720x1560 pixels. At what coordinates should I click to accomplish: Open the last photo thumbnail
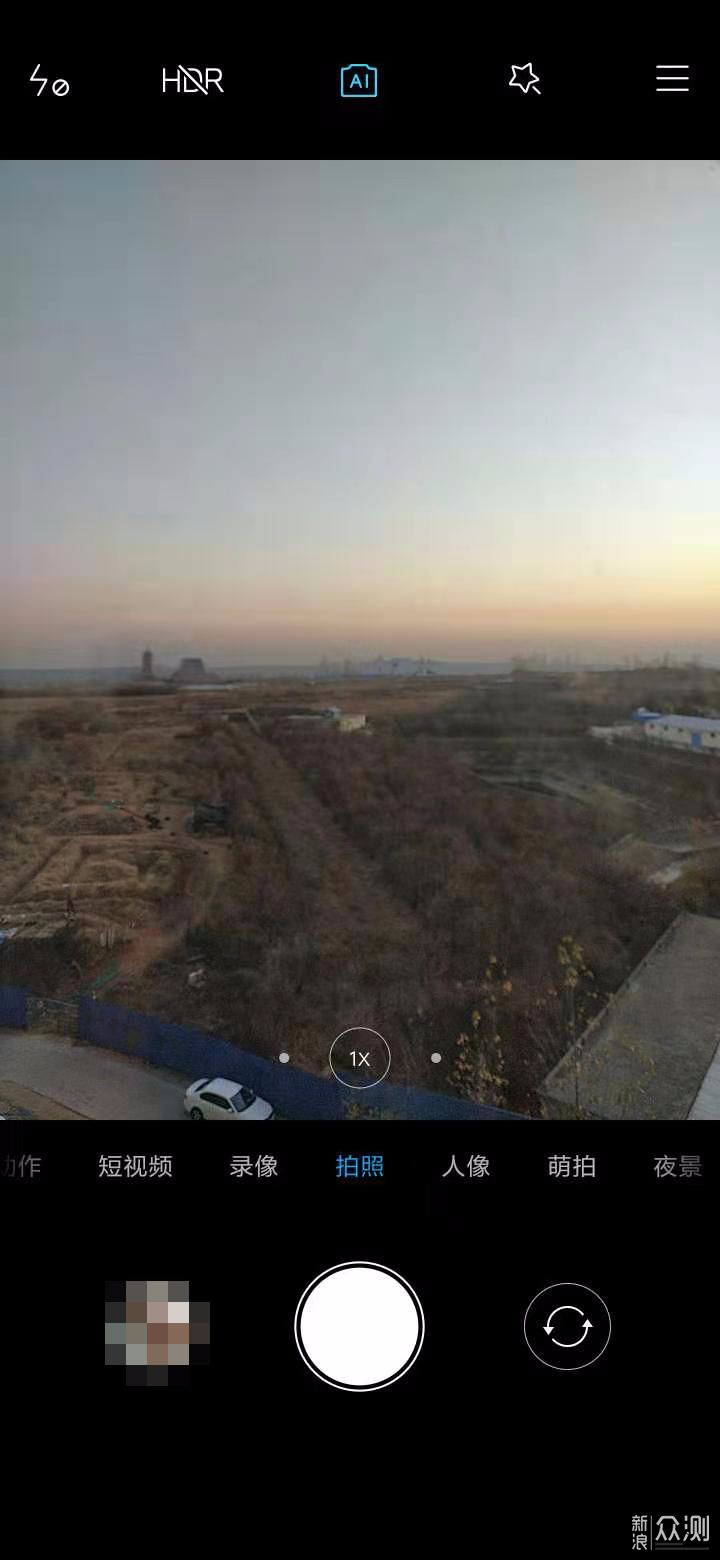[157, 1332]
